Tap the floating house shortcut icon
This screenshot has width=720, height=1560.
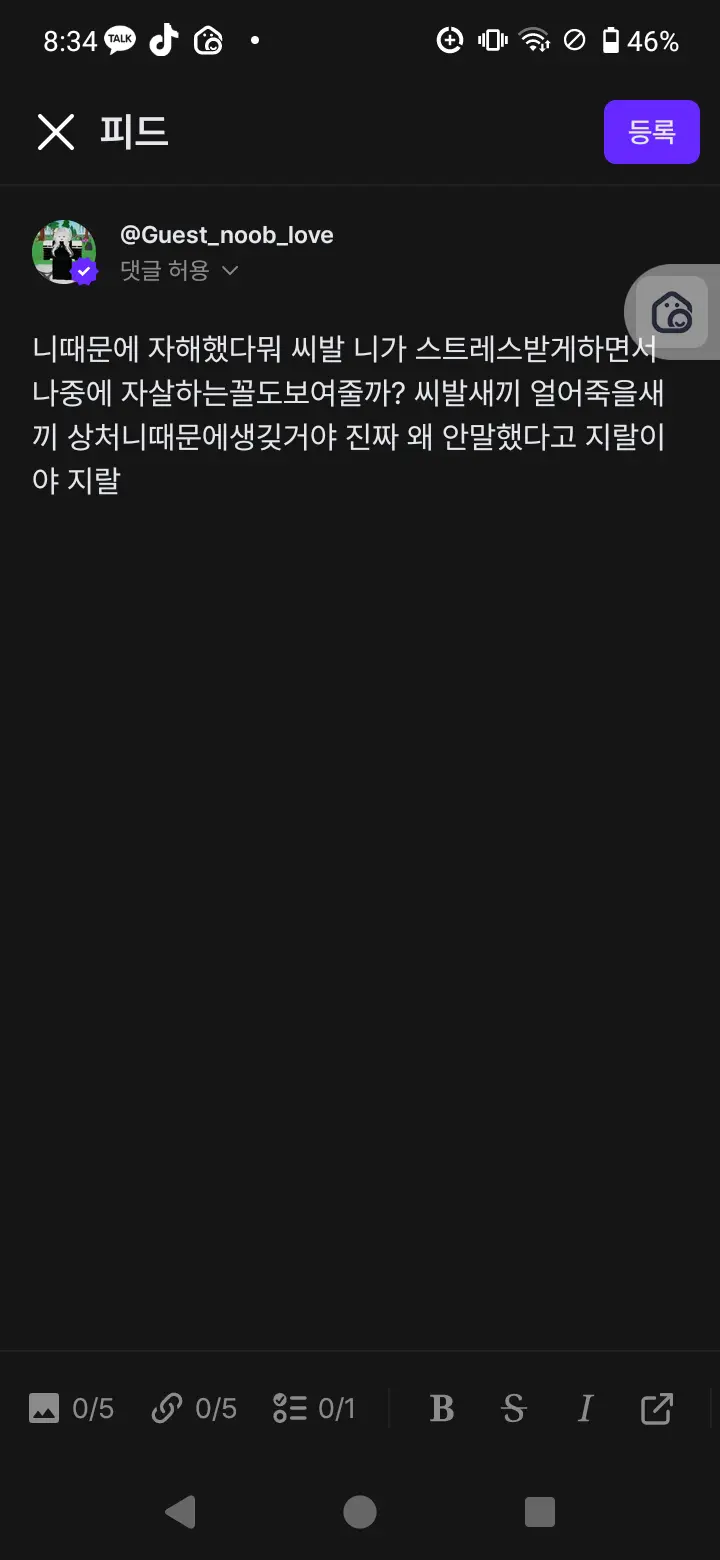pyautogui.click(x=672, y=312)
